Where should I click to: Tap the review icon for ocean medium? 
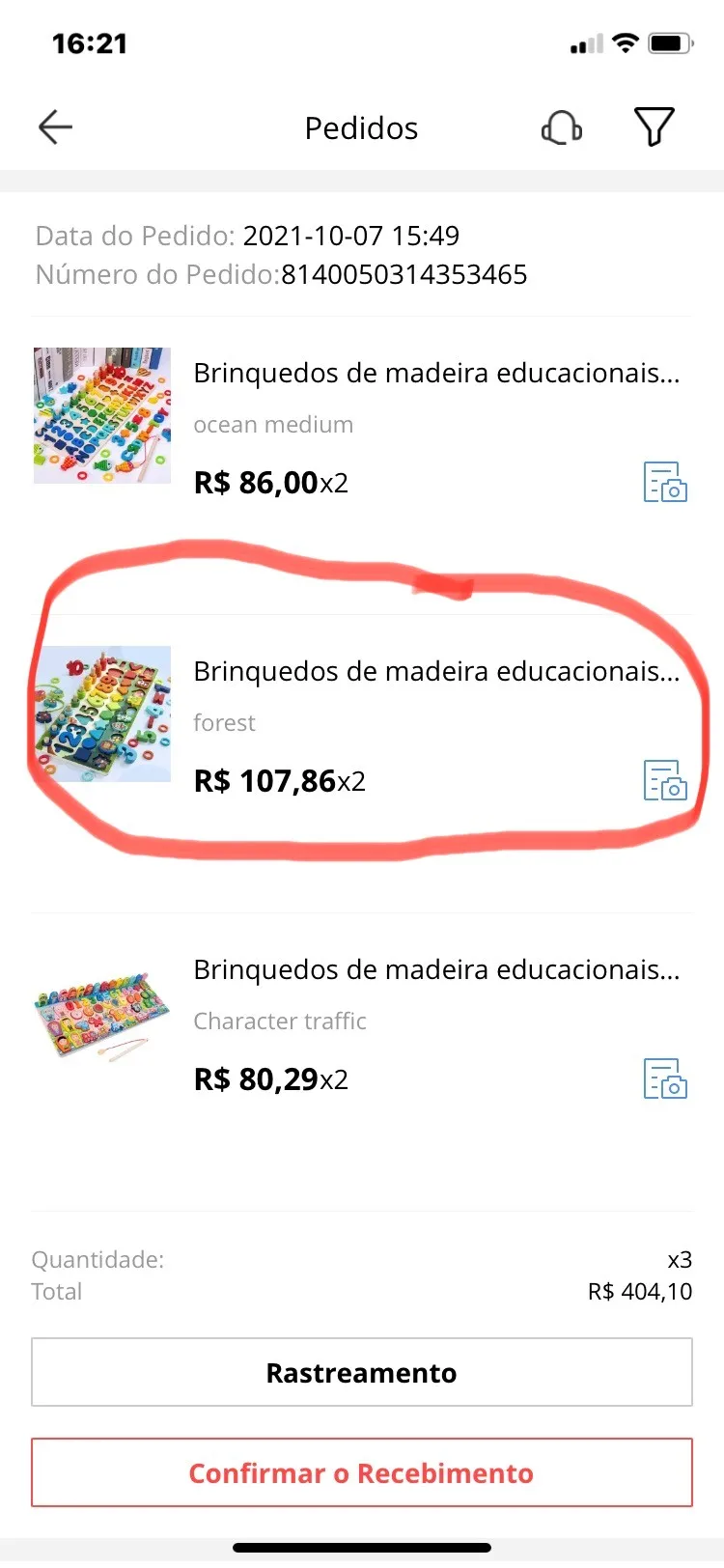click(x=665, y=482)
